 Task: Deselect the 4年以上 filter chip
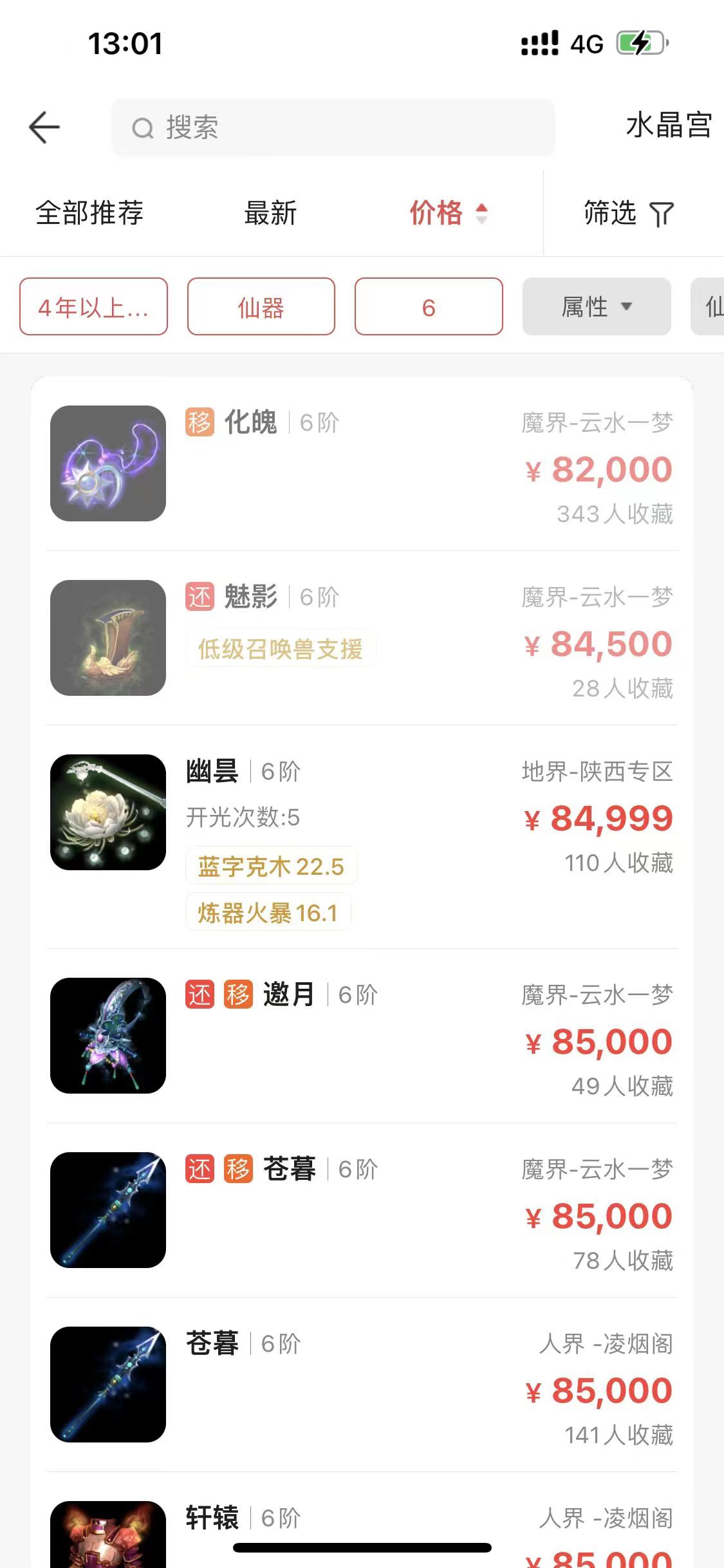[x=93, y=307]
